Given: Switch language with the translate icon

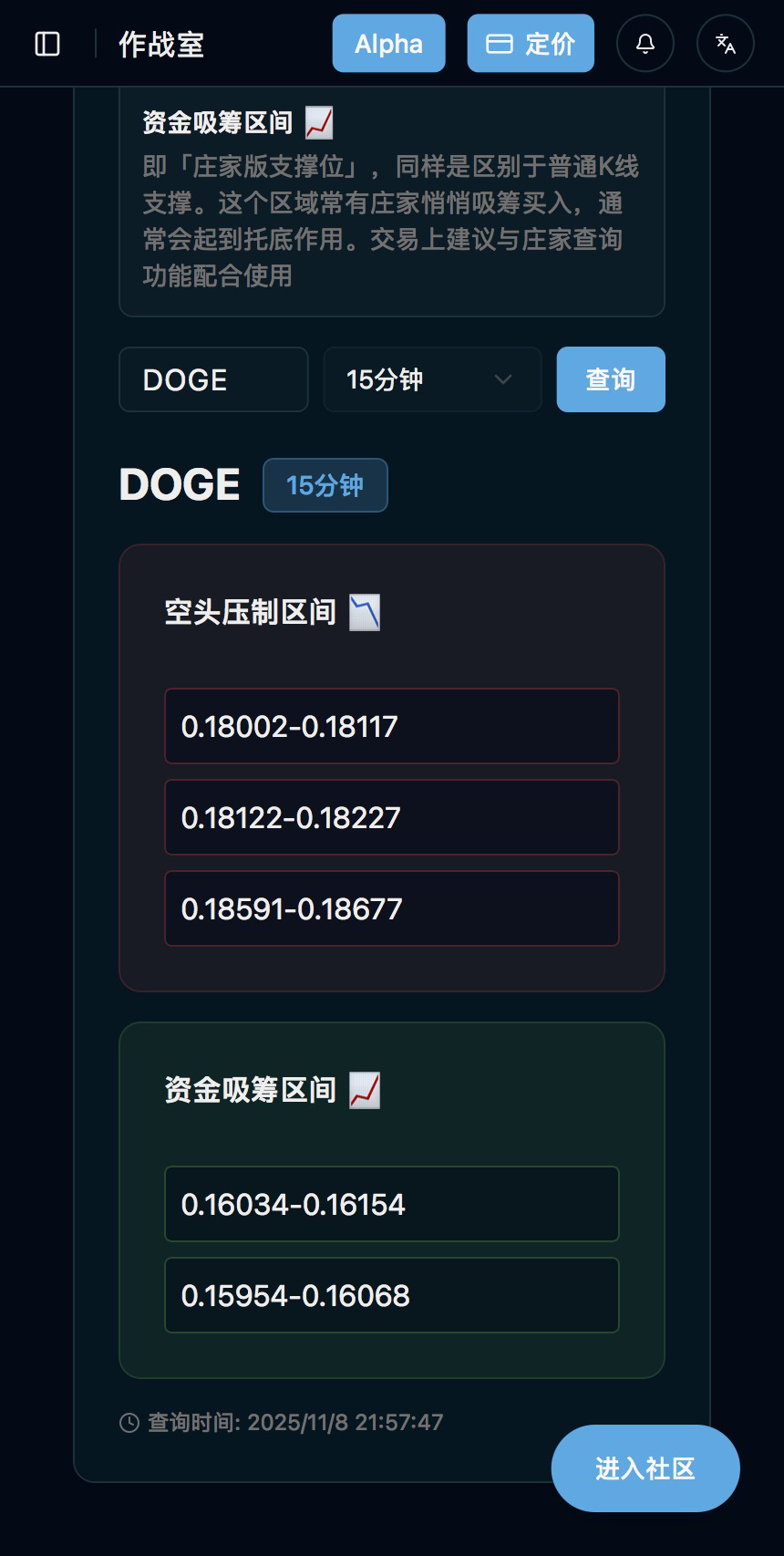Looking at the screenshot, I should click(726, 44).
